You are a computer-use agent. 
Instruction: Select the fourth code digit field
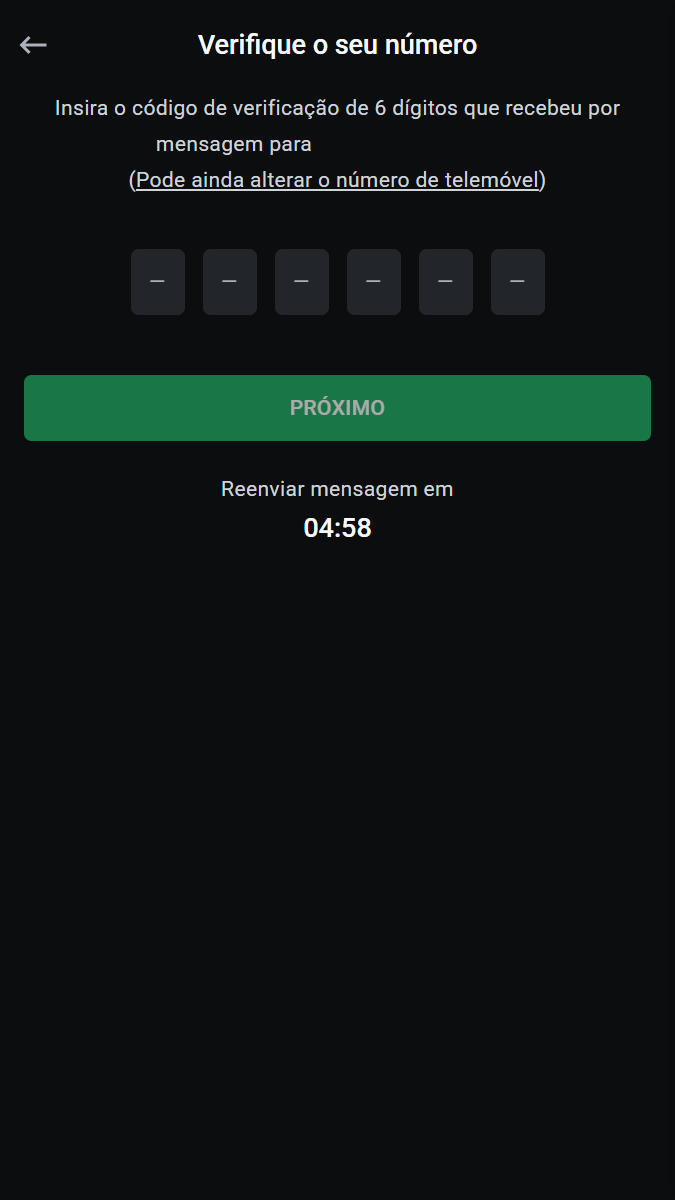(x=374, y=282)
